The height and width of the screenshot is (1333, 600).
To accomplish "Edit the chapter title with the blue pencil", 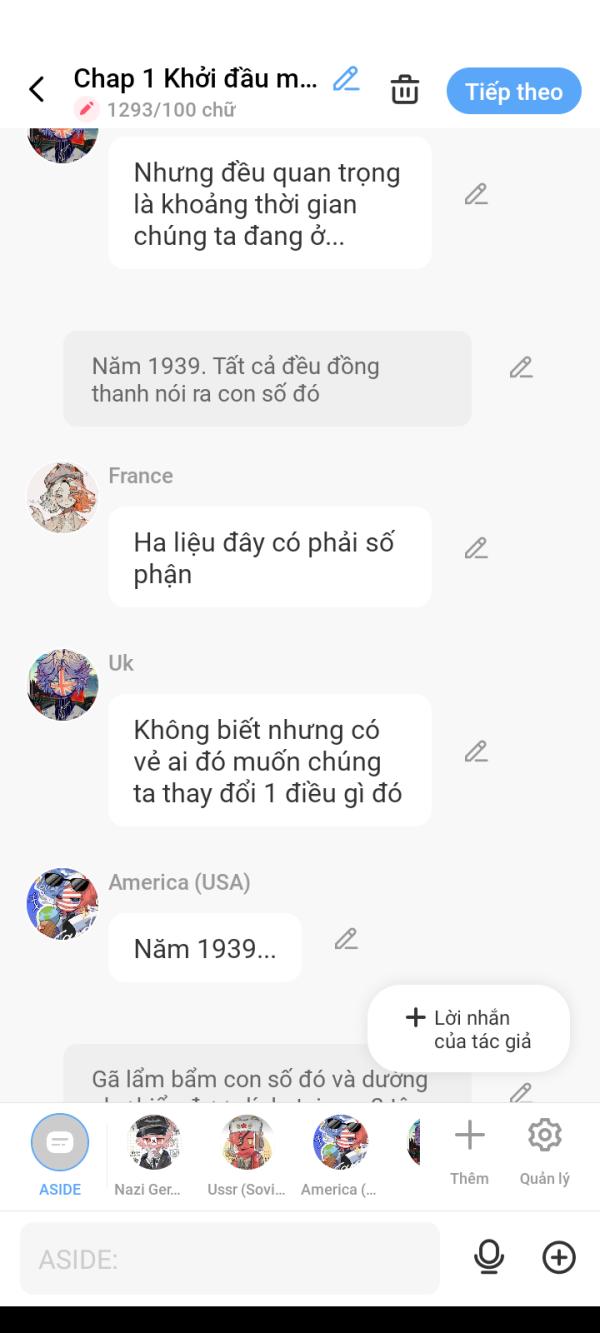I will (x=346, y=79).
